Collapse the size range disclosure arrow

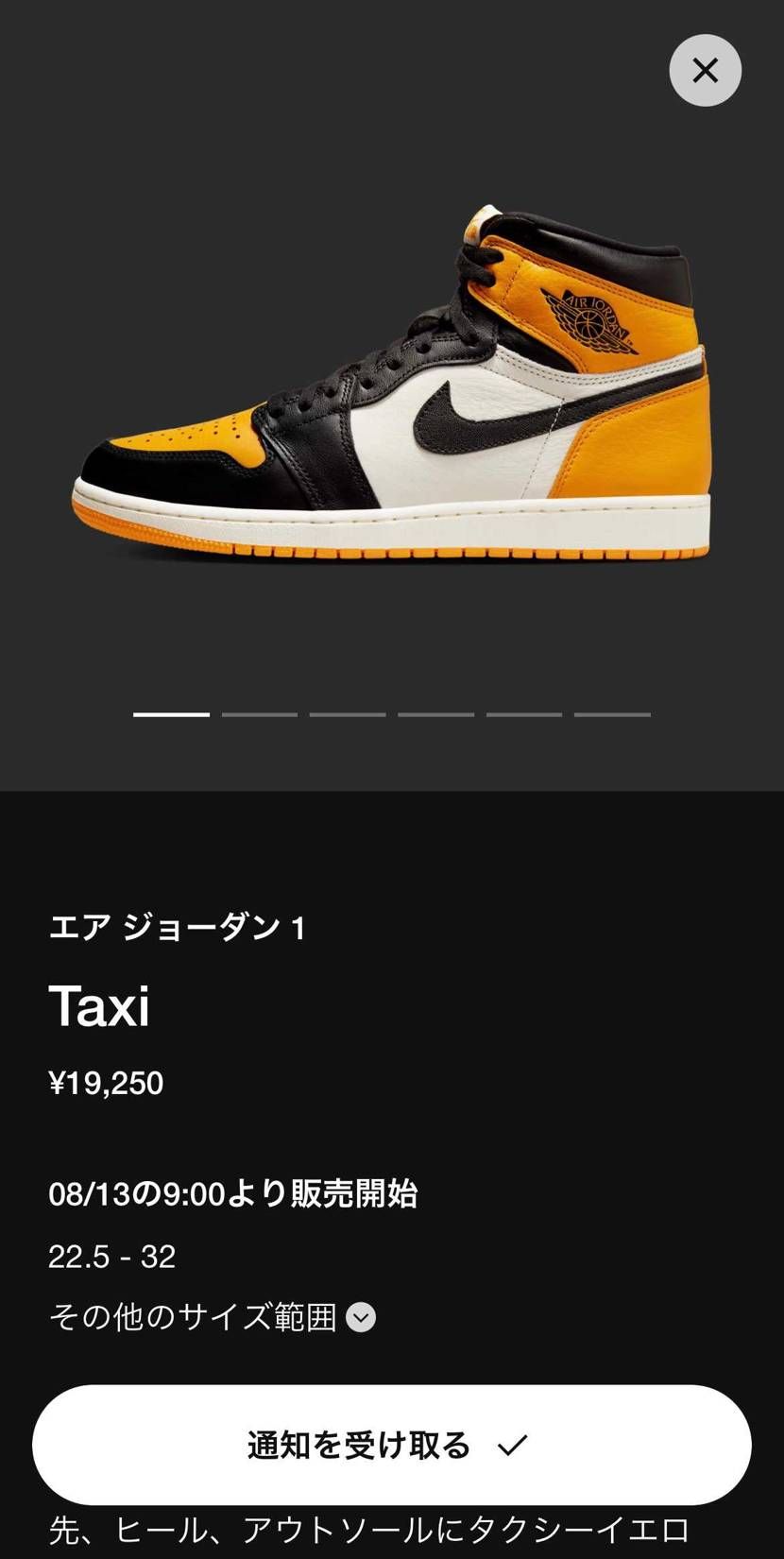click(359, 1316)
